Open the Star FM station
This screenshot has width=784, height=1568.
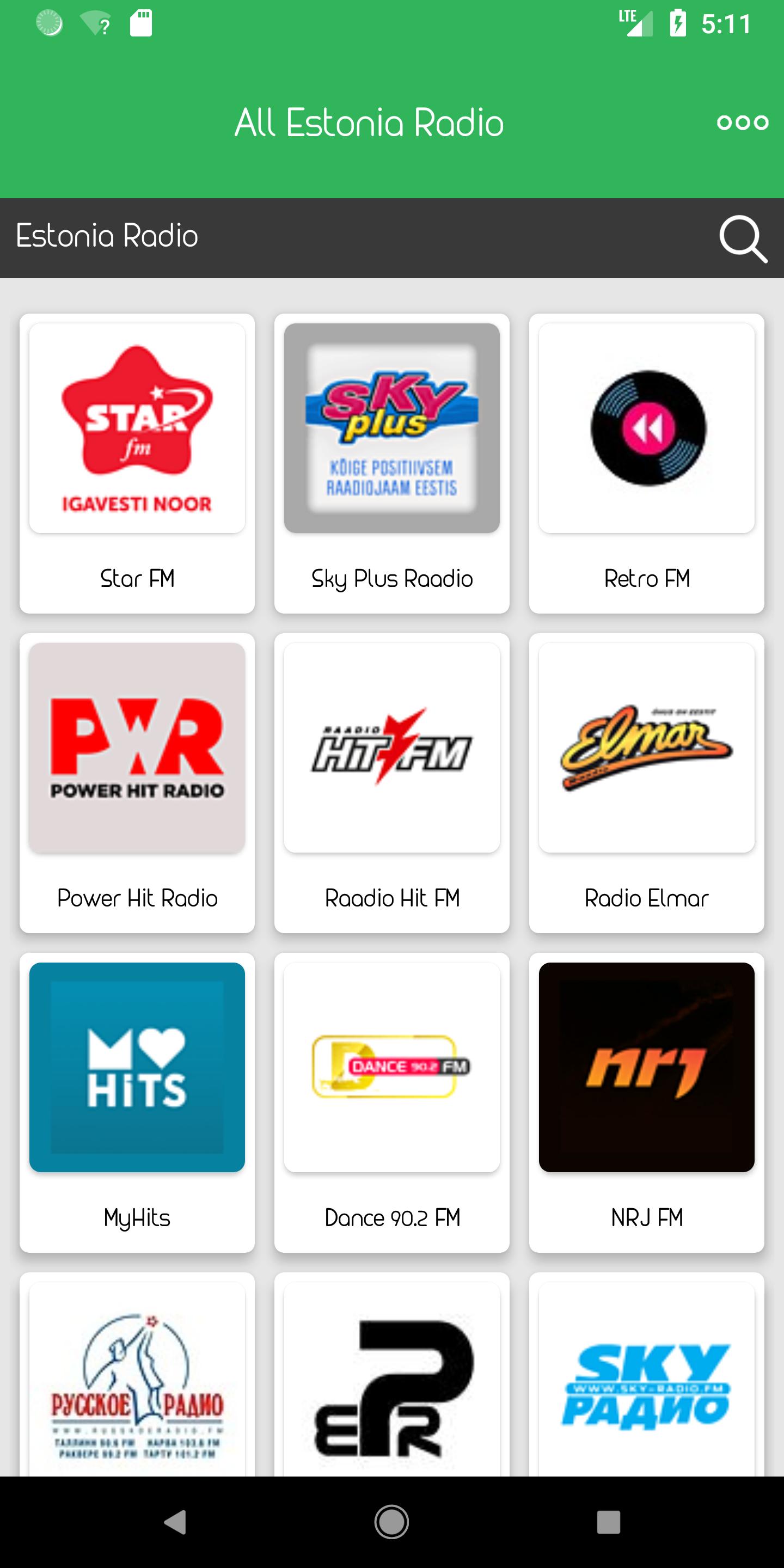[137, 463]
